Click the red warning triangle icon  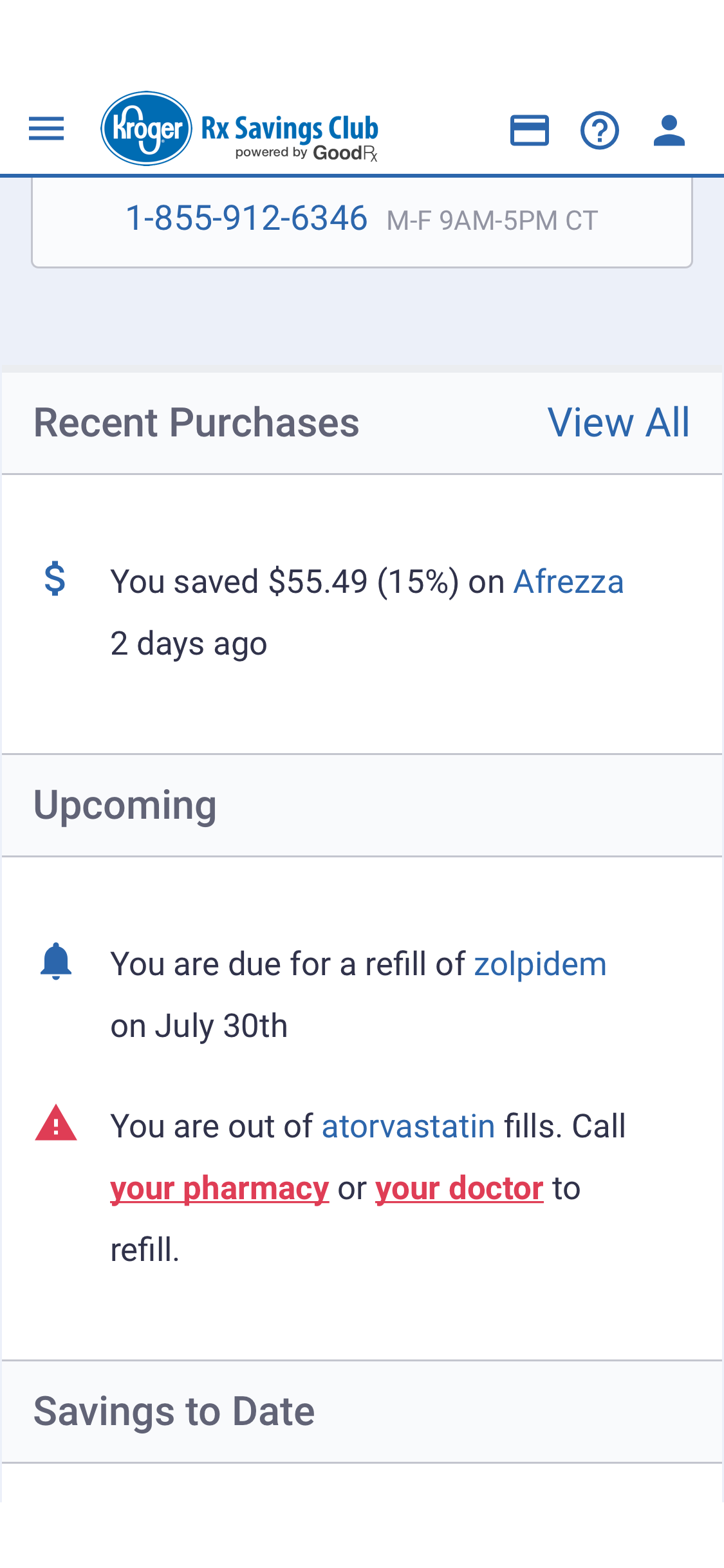[55, 1125]
